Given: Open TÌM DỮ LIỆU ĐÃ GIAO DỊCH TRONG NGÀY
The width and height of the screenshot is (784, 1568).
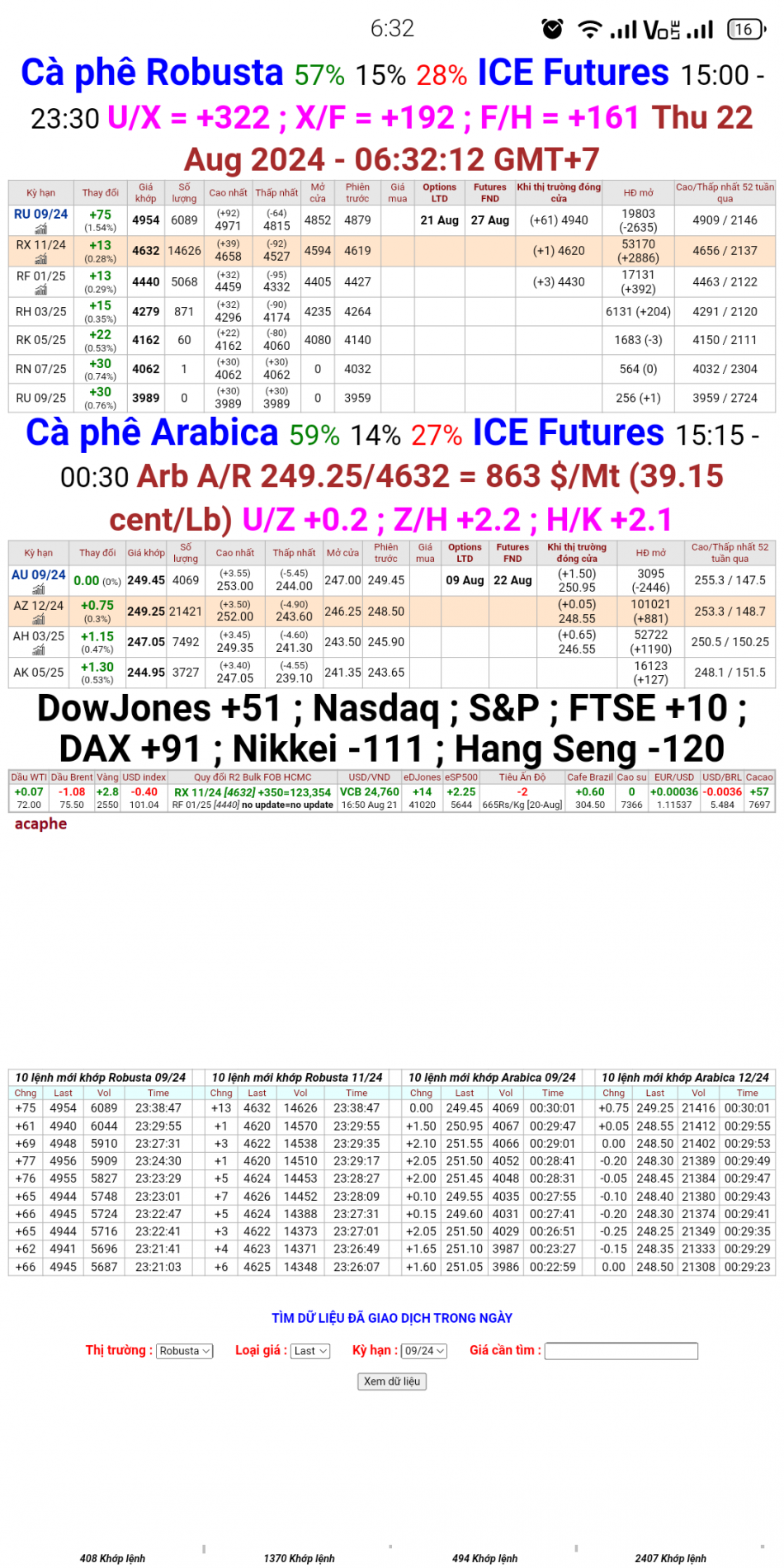Looking at the screenshot, I should point(391,1317).
